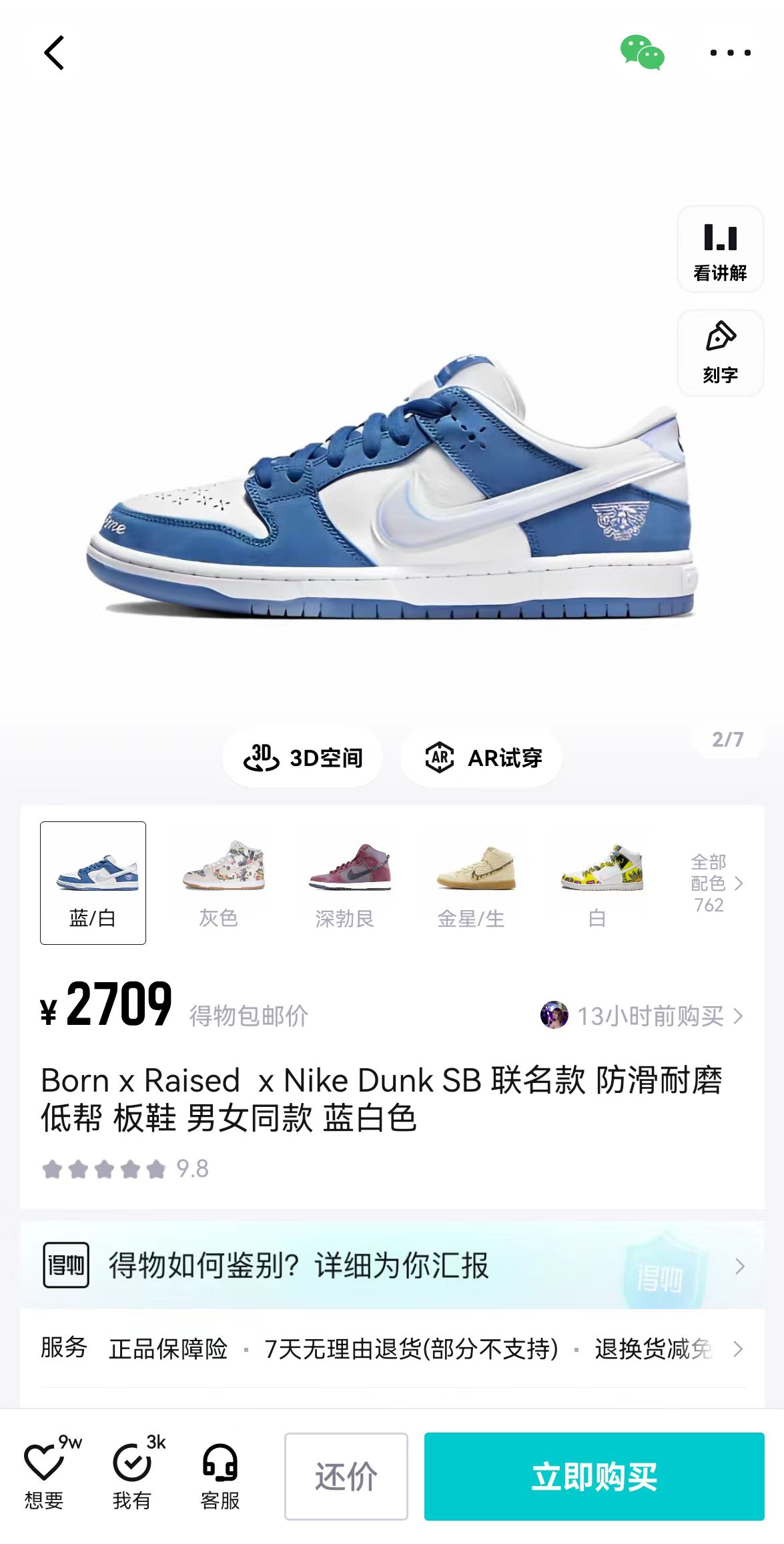
Task: Select the 蓝/白 colorway thumbnail
Action: pyautogui.click(x=93, y=883)
